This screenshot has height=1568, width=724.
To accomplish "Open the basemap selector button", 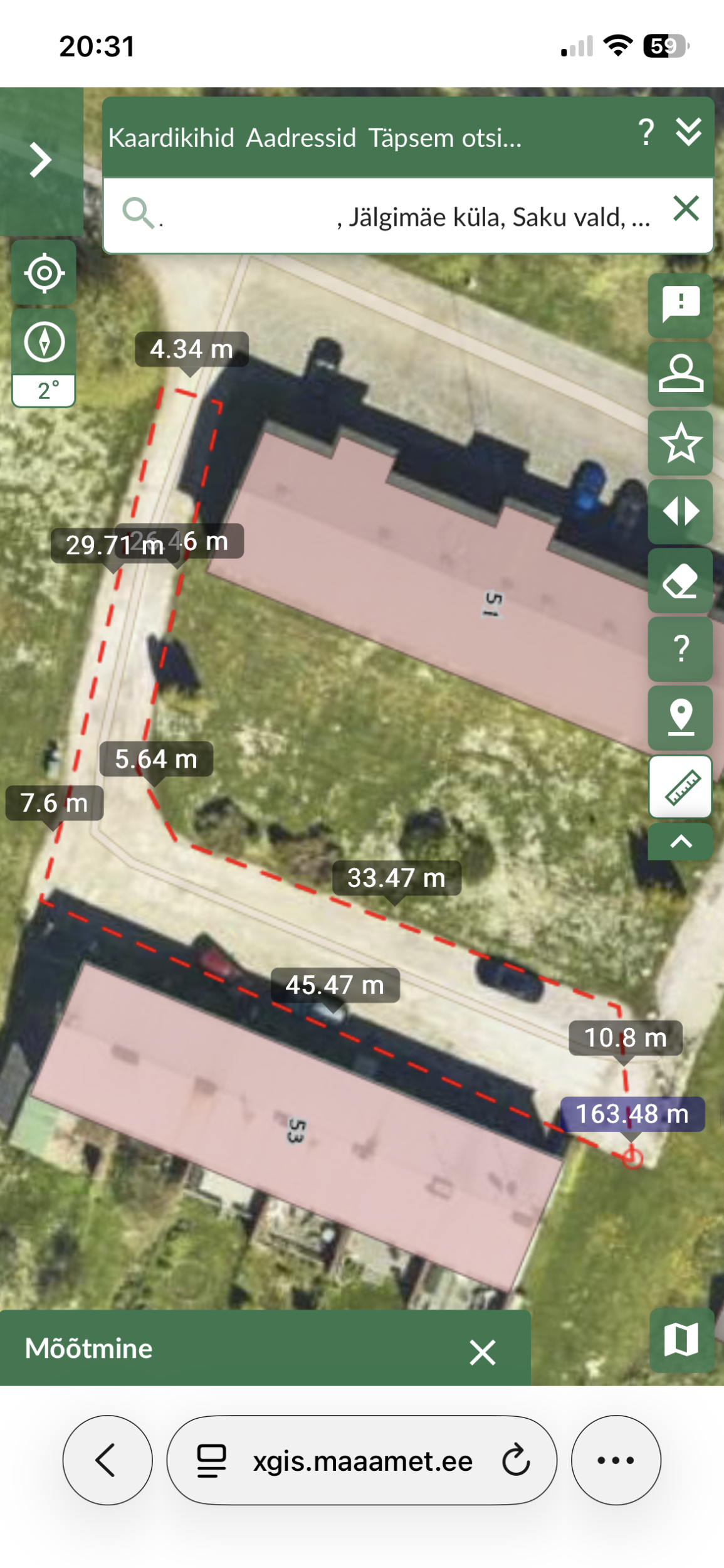I will click(x=681, y=1340).
